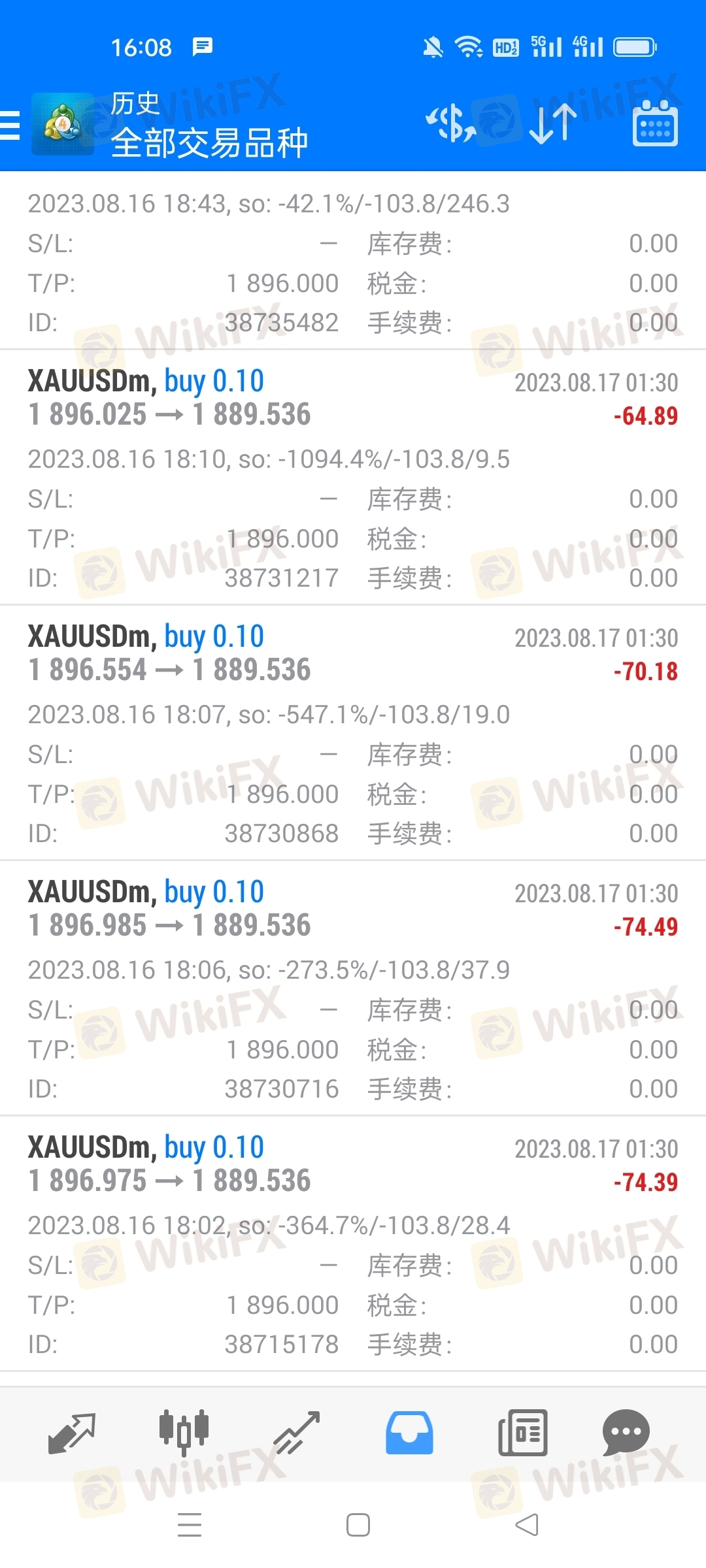The image size is (706, 1568).
Task: Select the trade with loss -74.39
Action: [x=353, y=1243]
